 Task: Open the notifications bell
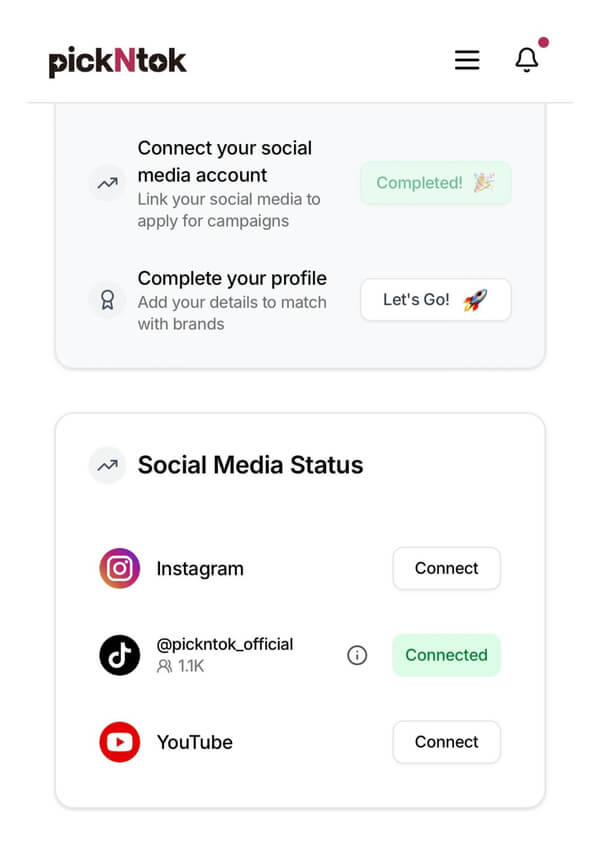[x=527, y=60]
